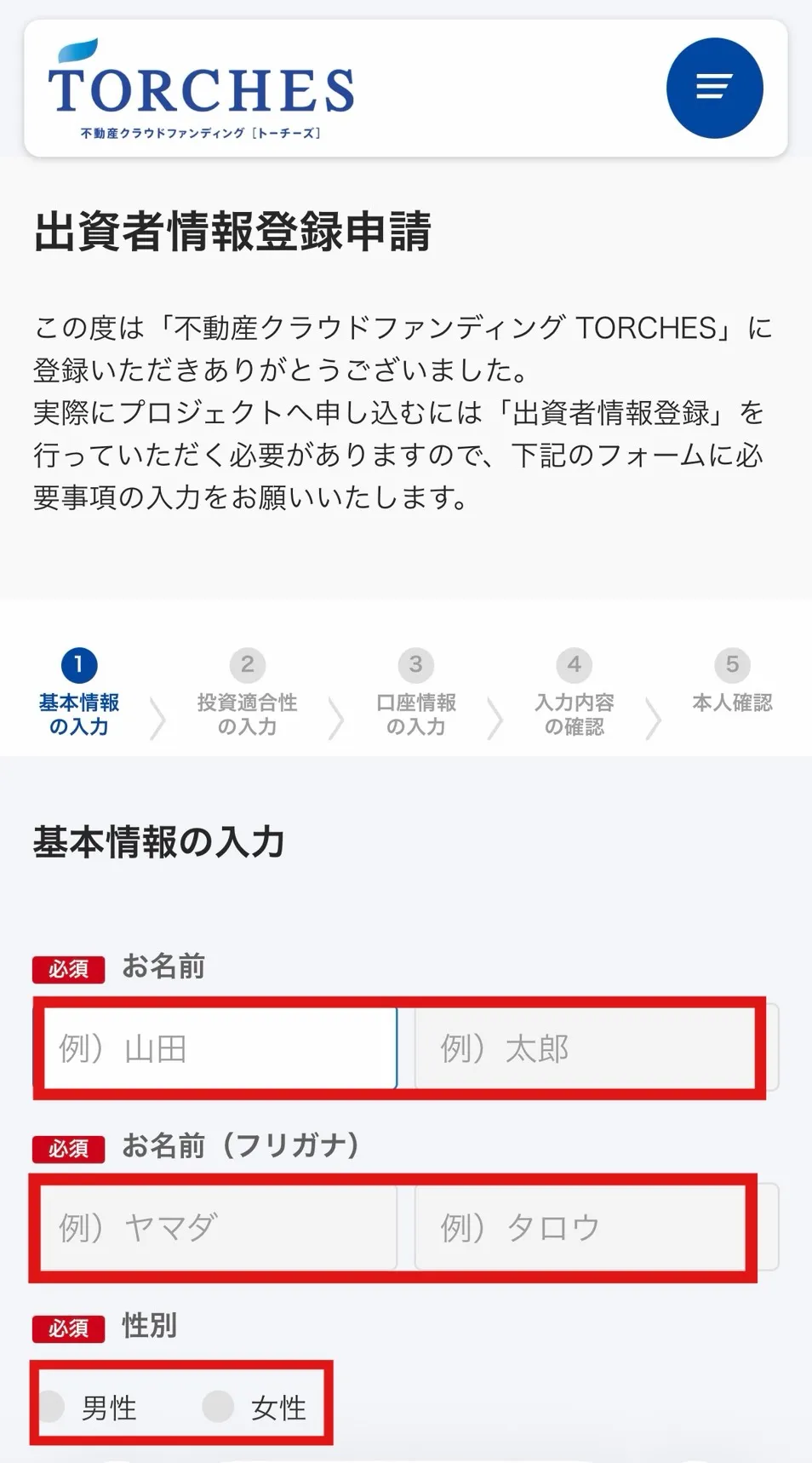Screen dimensions: 812x1463
Task: Select 男性 as gender
Action: (53, 1406)
